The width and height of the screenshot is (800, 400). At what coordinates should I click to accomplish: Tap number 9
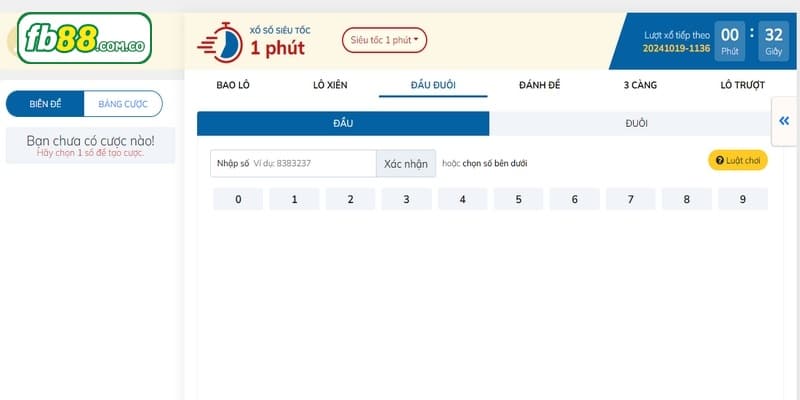(742, 199)
